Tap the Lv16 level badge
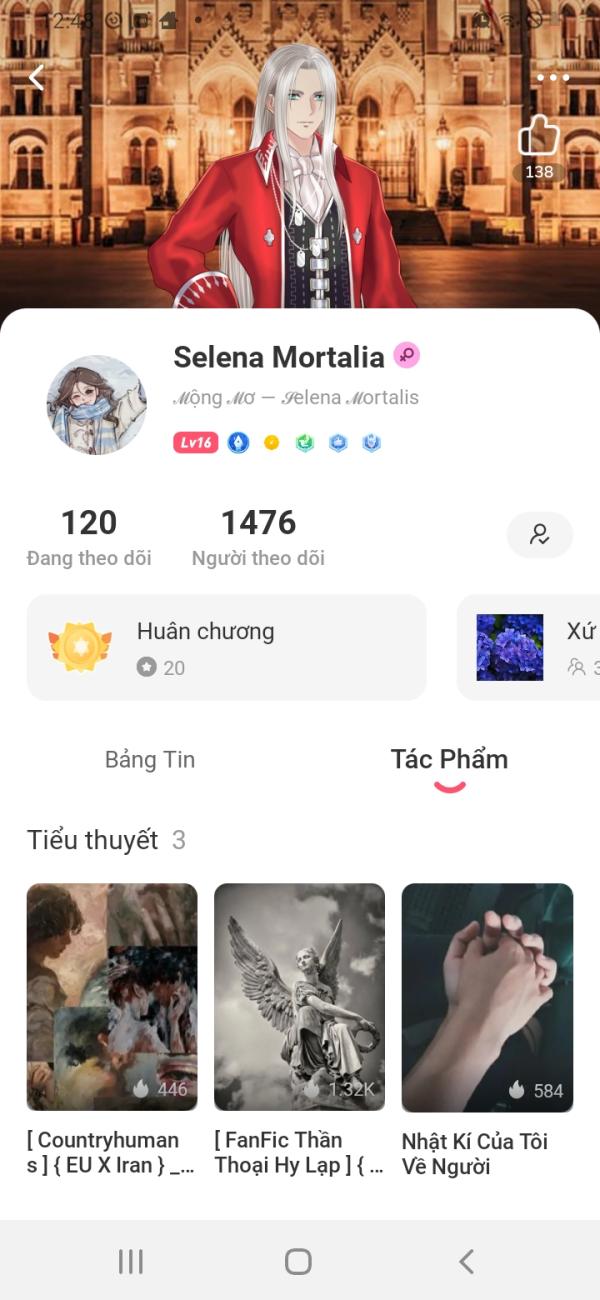600x1300 pixels. pyautogui.click(x=195, y=443)
